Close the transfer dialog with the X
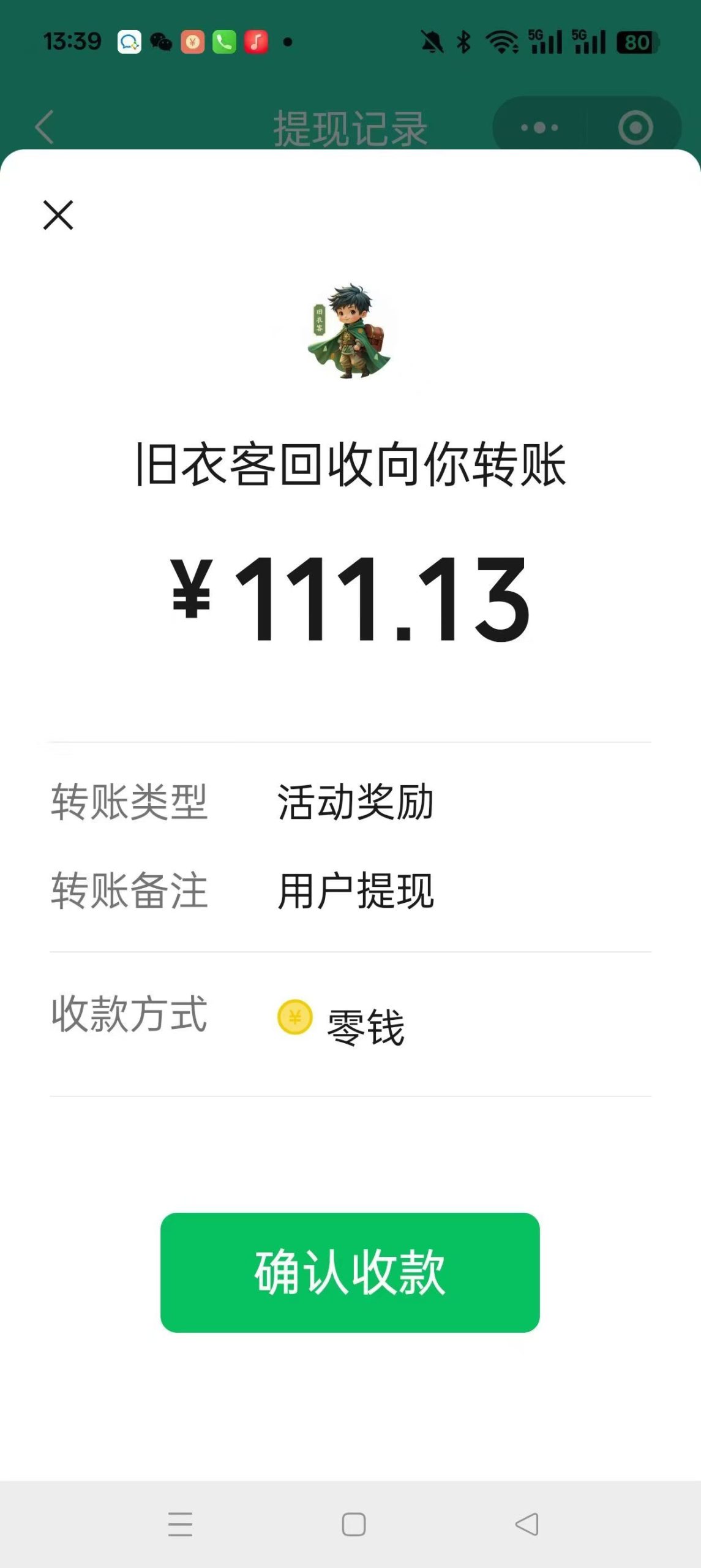This screenshot has height=1568, width=701. (x=58, y=215)
